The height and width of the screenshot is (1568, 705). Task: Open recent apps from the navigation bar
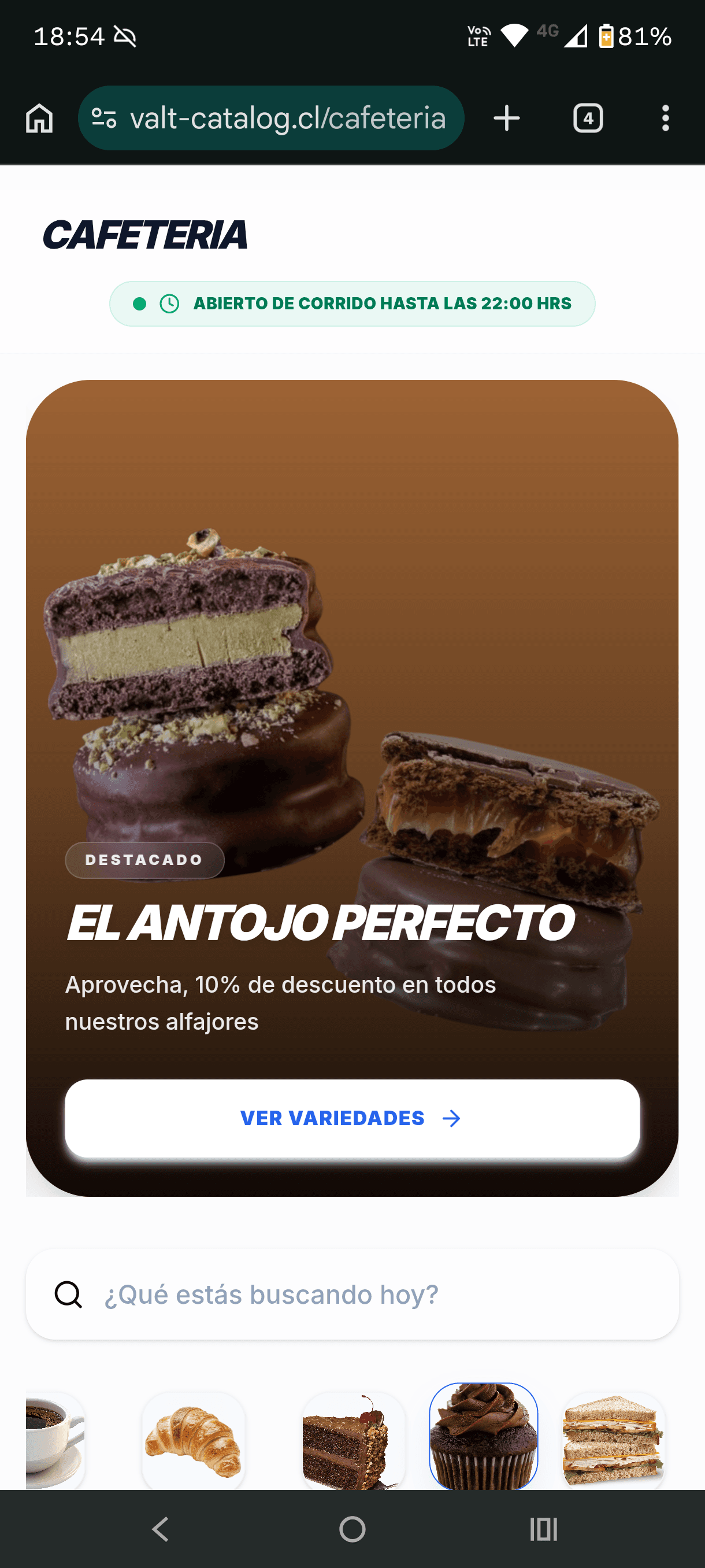point(544,1529)
